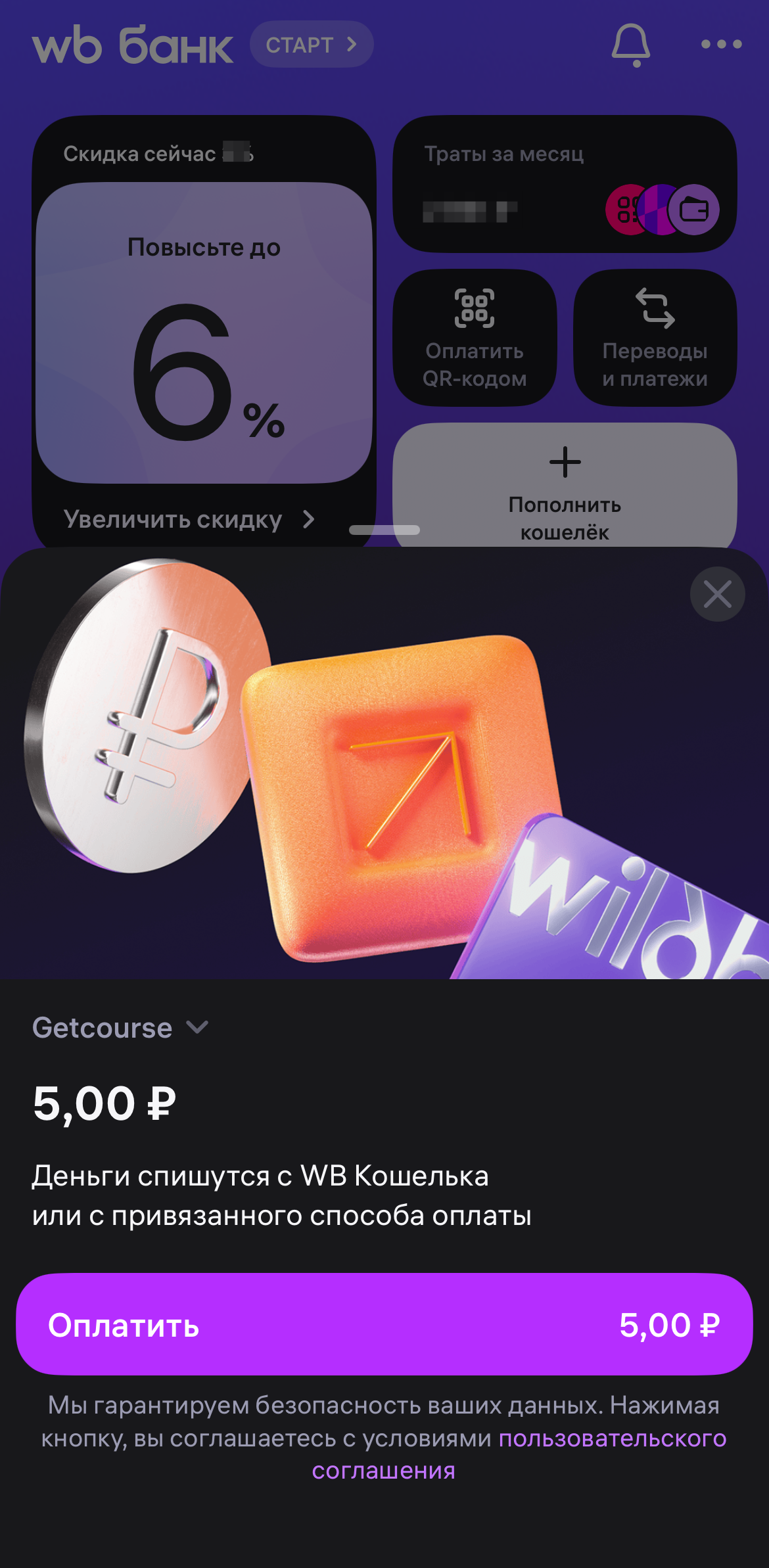Open the notifications bell
Image resolution: width=769 pixels, height=1568 pixels.
(630, 45)
